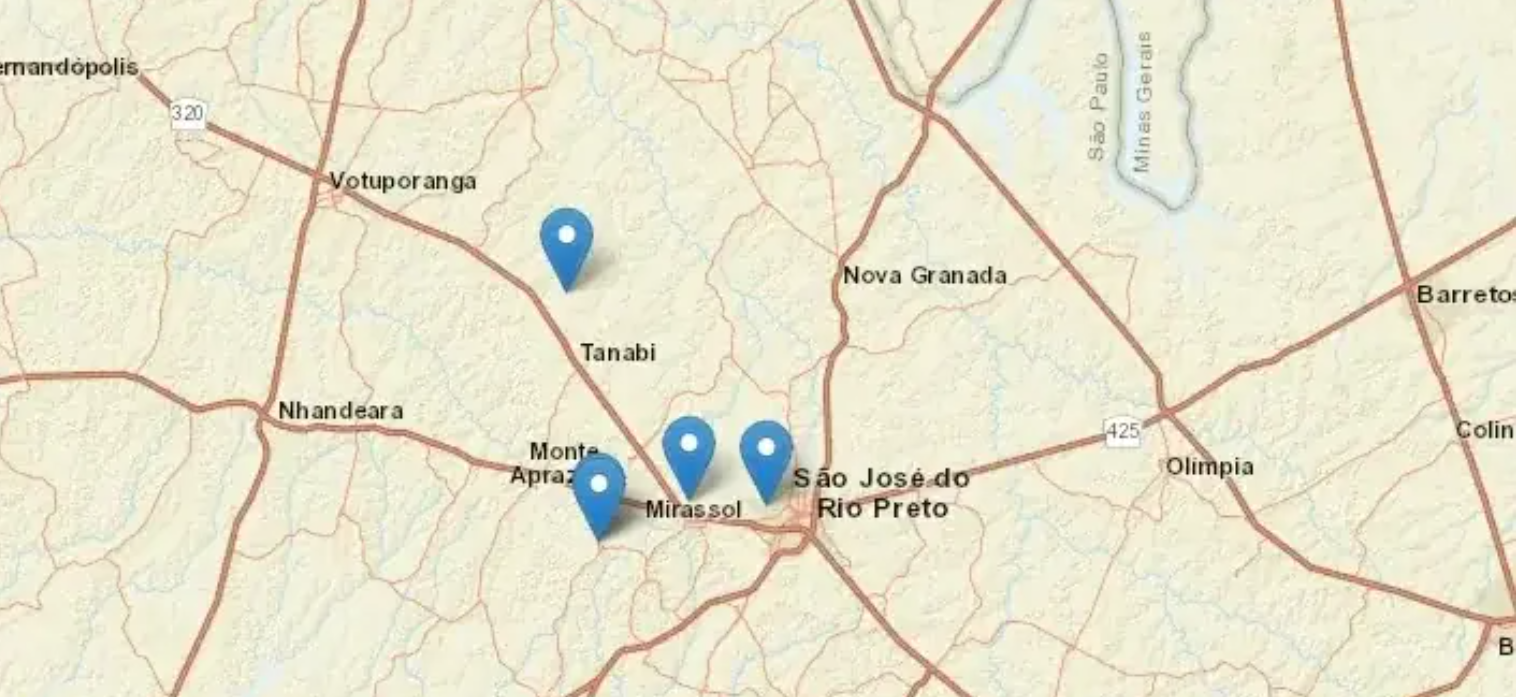Open the map pin north of Tanabi

tap(566, 243)
